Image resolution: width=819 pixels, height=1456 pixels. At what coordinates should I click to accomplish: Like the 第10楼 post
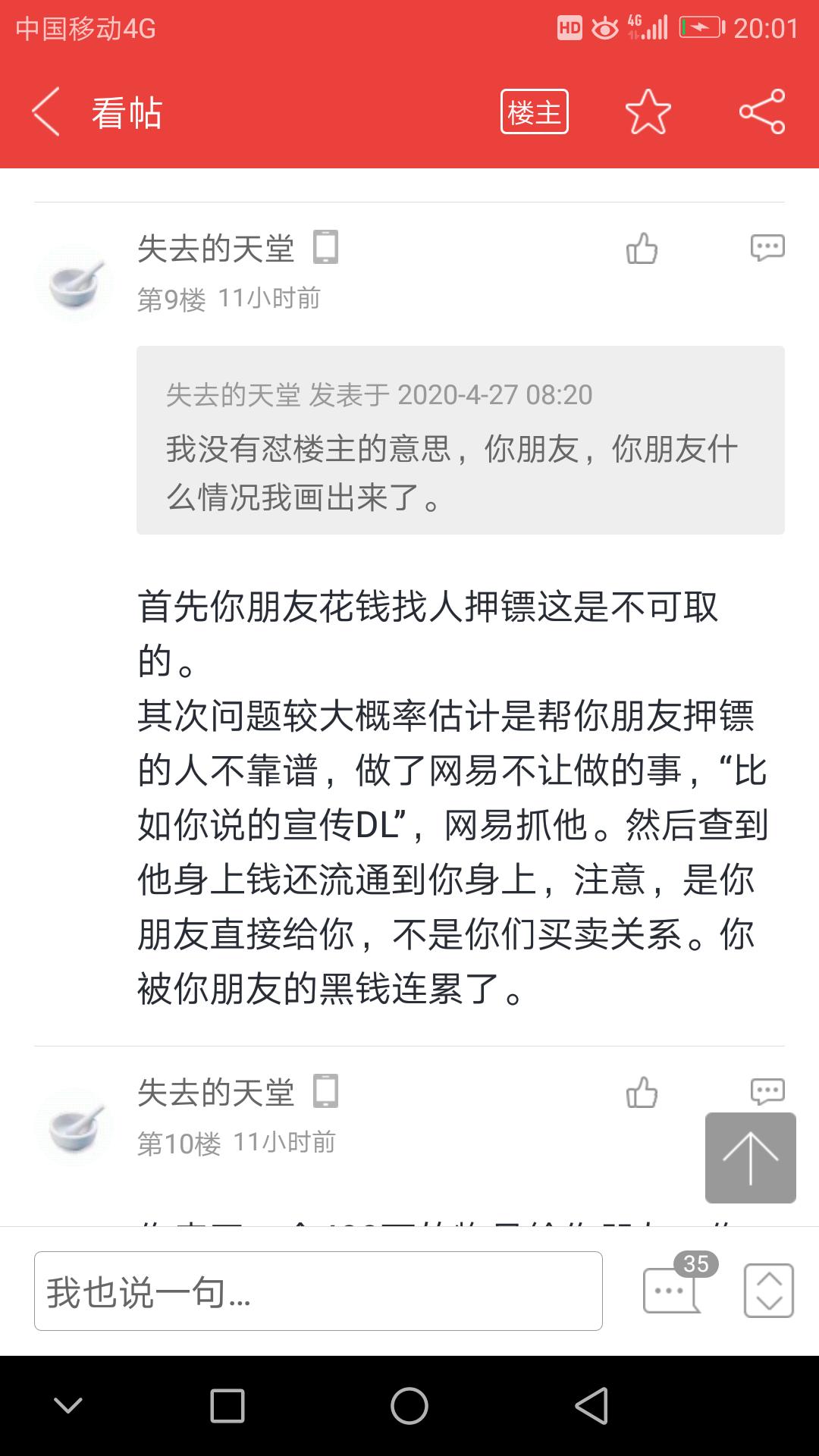pos(642,1093)
